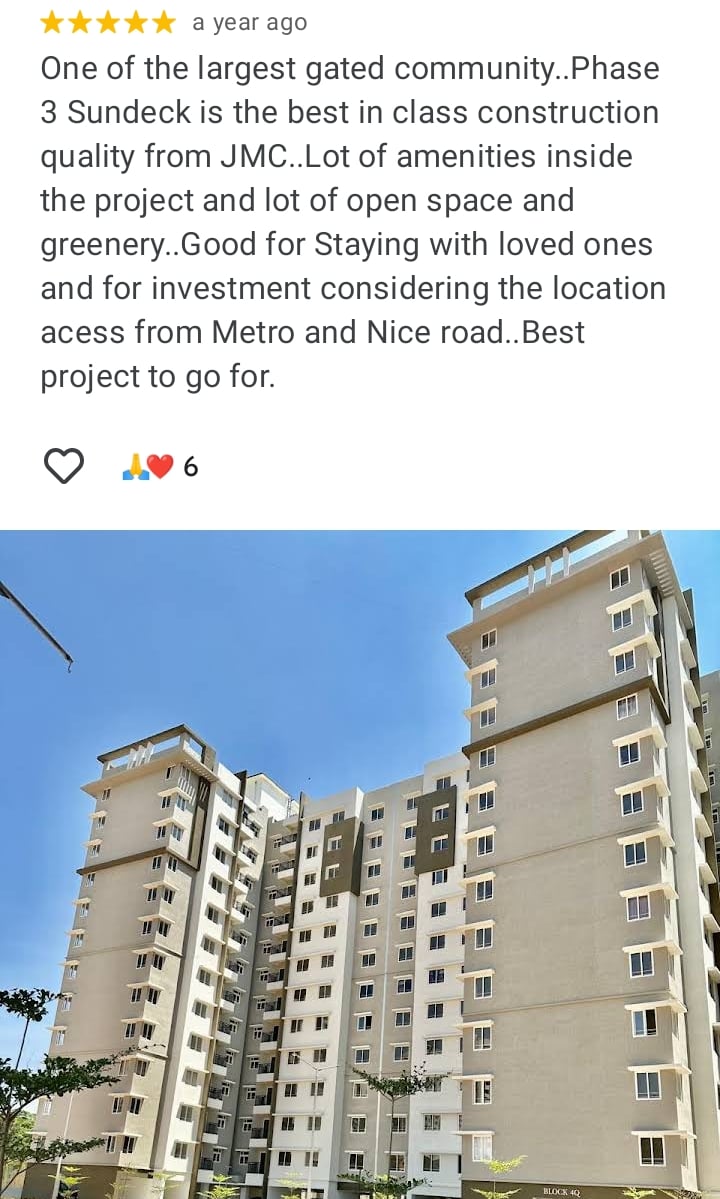
Task: Click the folded-hands prayer reaction emoji
Action: point(136,464)
